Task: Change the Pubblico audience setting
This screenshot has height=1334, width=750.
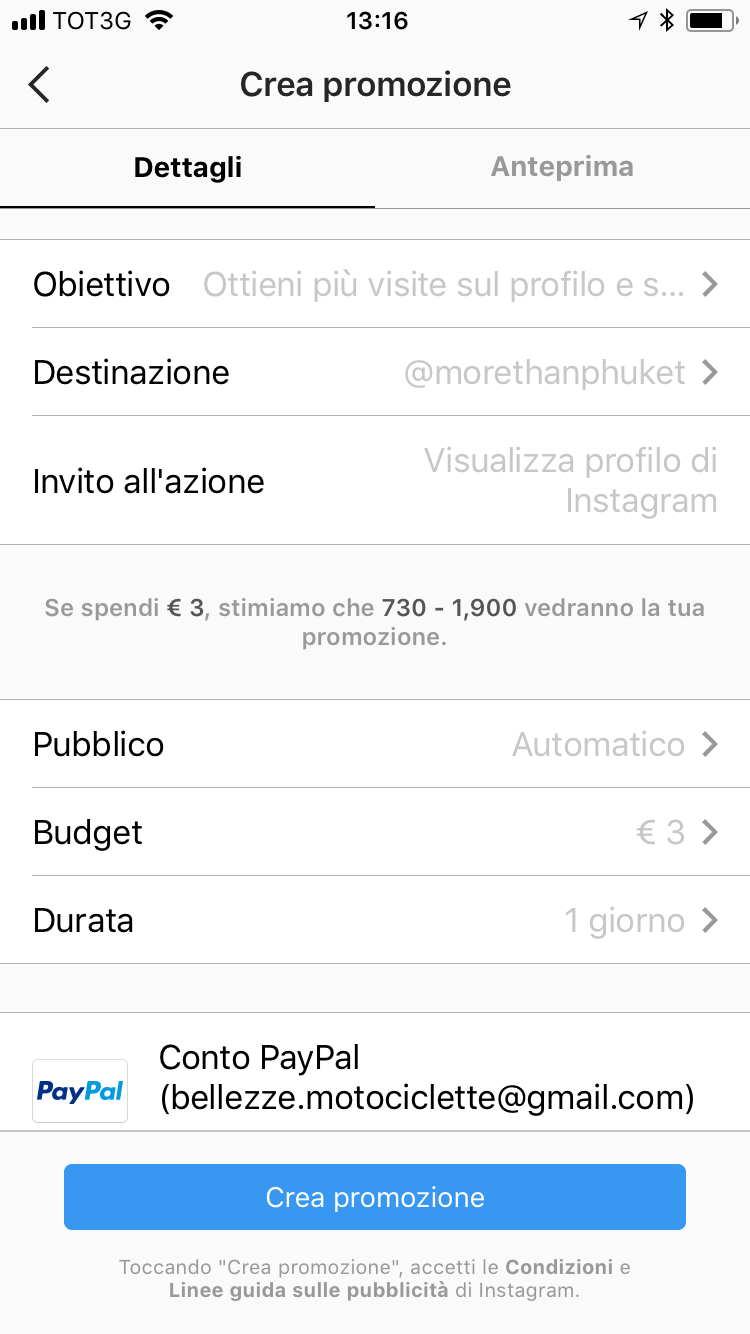Action: 375,745
